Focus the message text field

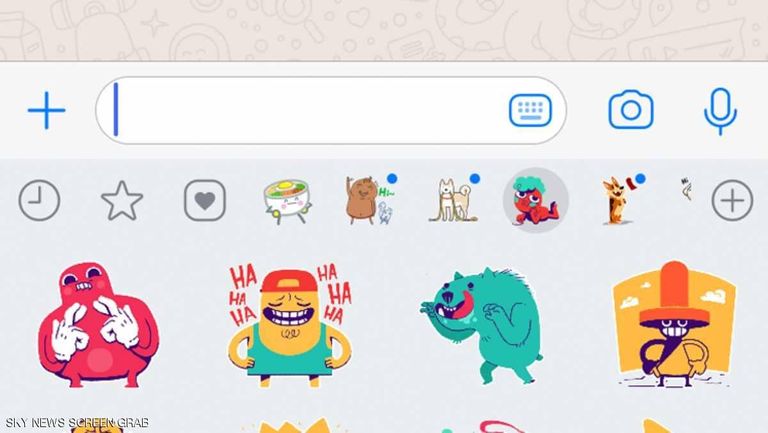click(300, 110)
